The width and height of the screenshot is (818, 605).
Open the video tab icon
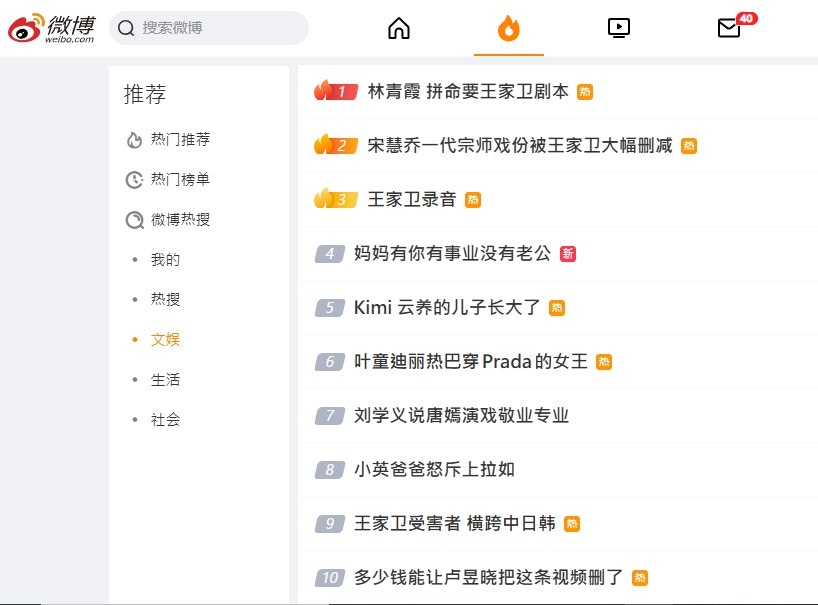[619, 28]
